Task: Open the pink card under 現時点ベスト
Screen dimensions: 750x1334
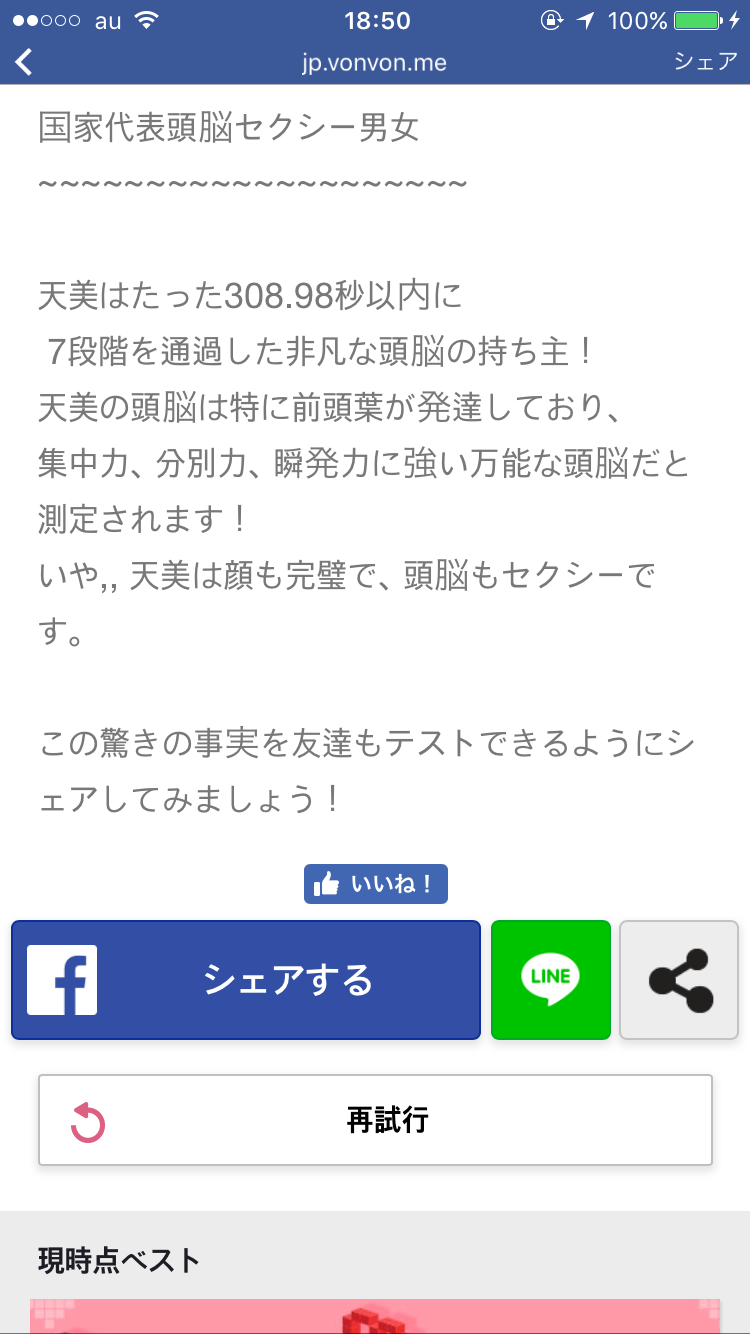Action: [375, 1316]
